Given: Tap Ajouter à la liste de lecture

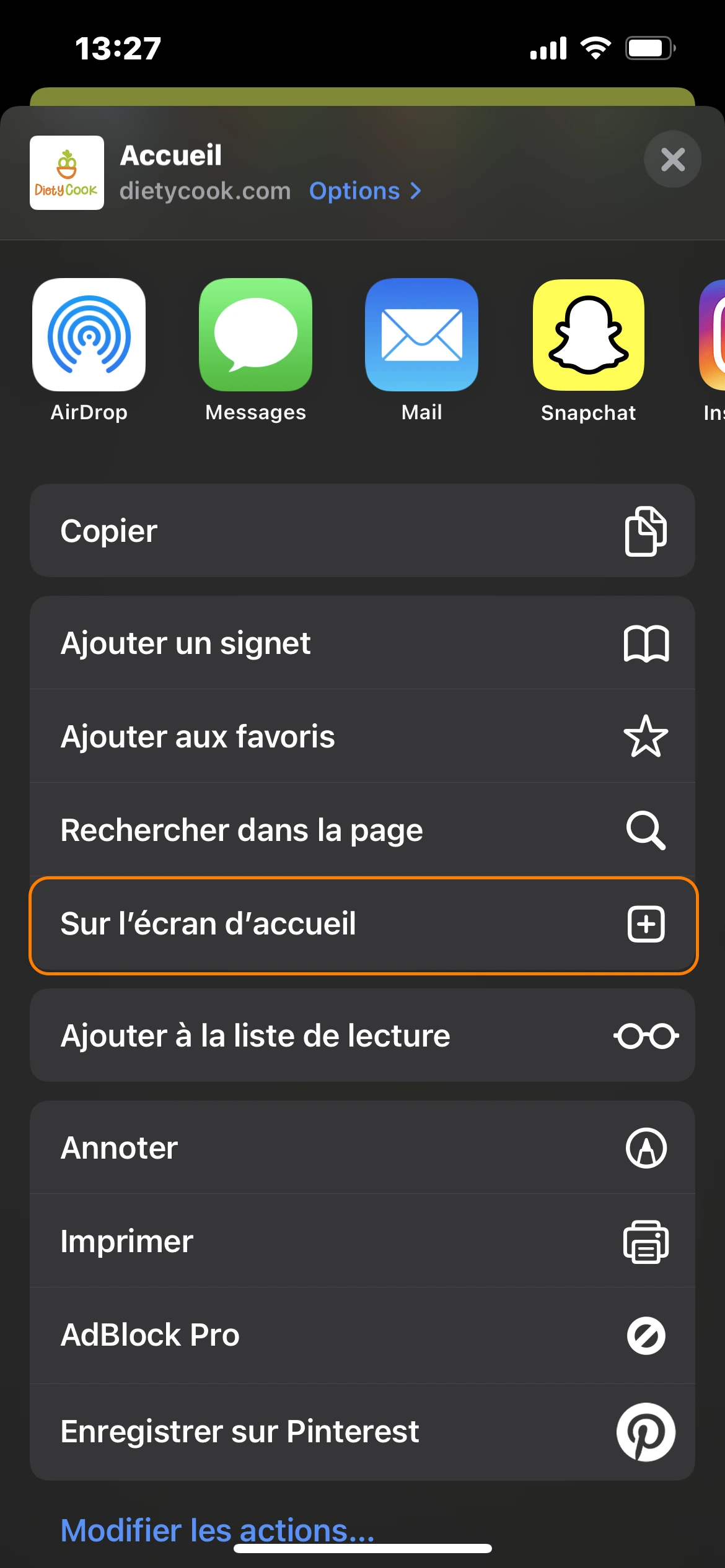Looking at the screenshot, I should click(362, 1035).
